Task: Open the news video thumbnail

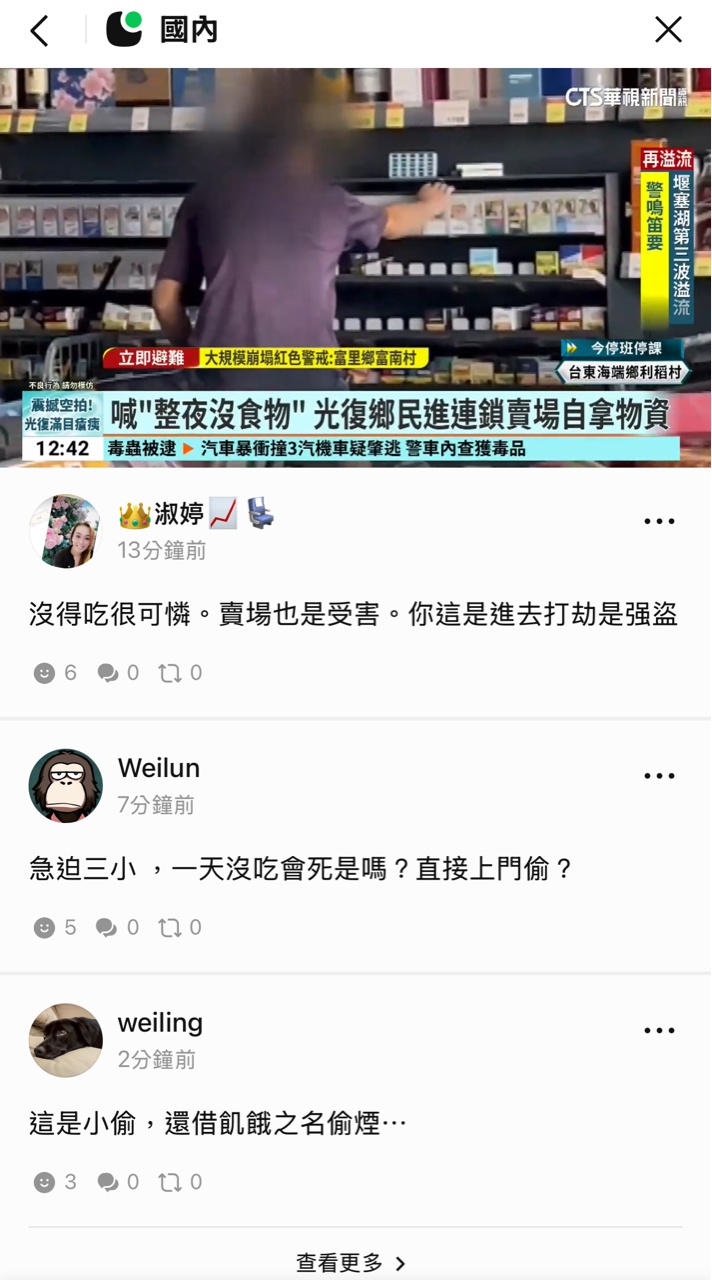Action: click(356, 267)
